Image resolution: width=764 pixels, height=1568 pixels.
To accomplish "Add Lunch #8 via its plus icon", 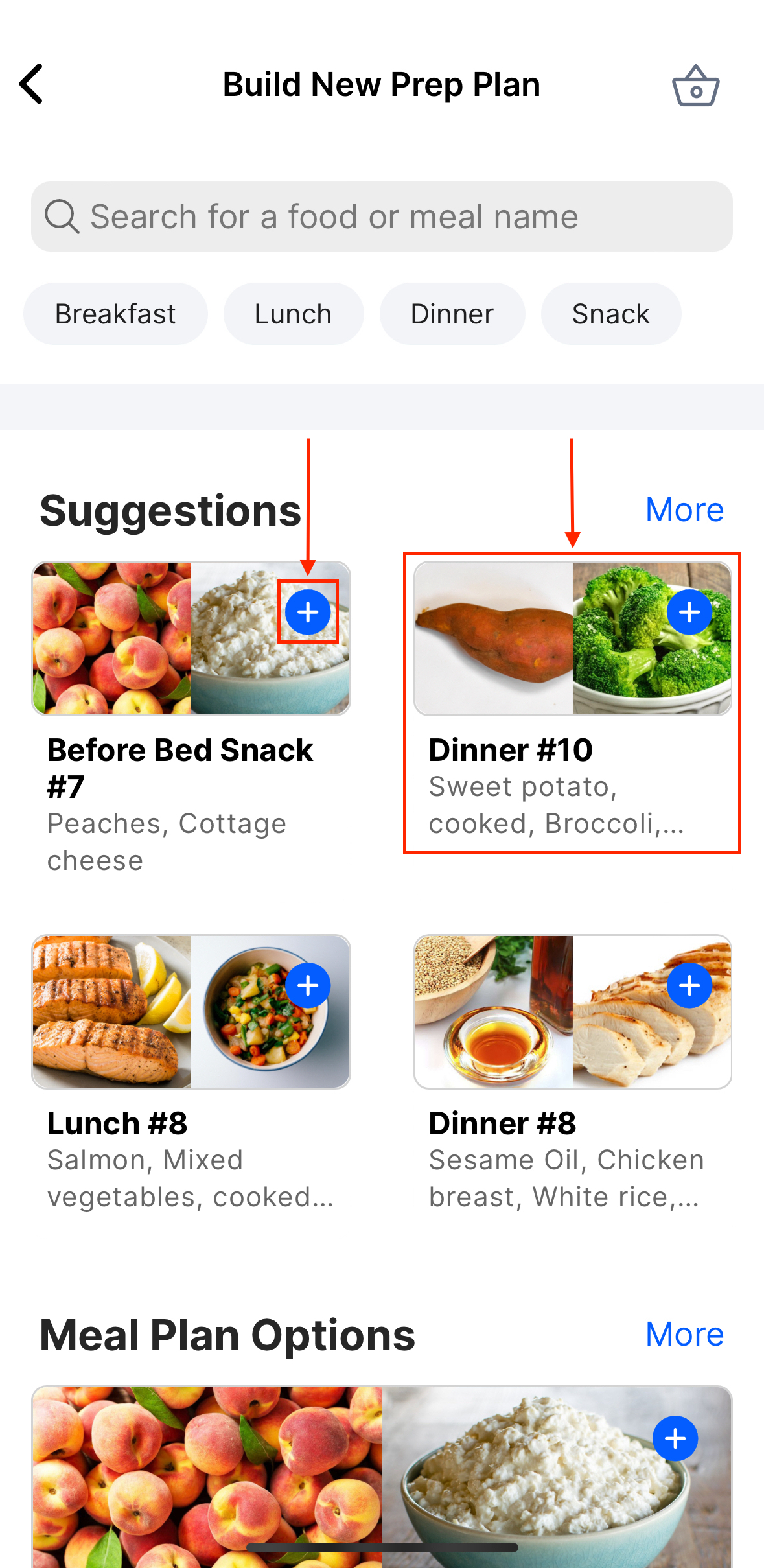I will click(x=308, y=985).
